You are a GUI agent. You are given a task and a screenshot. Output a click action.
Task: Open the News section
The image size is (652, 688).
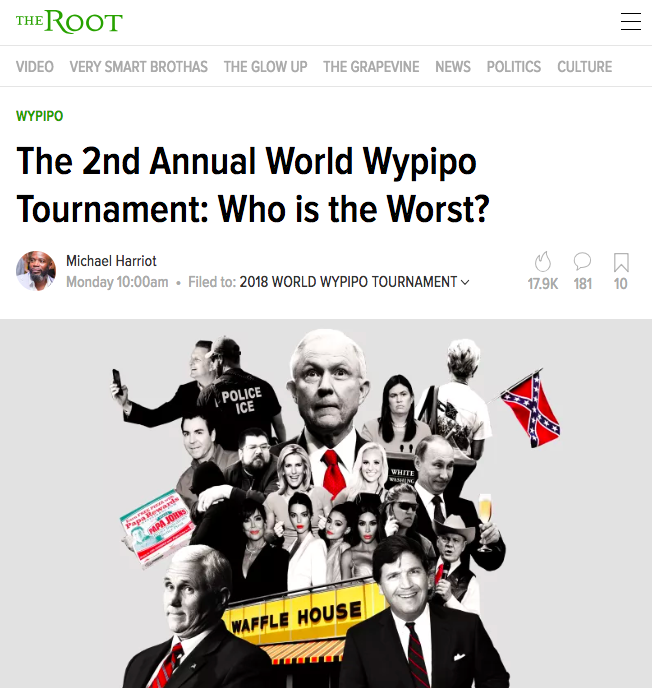453,67
